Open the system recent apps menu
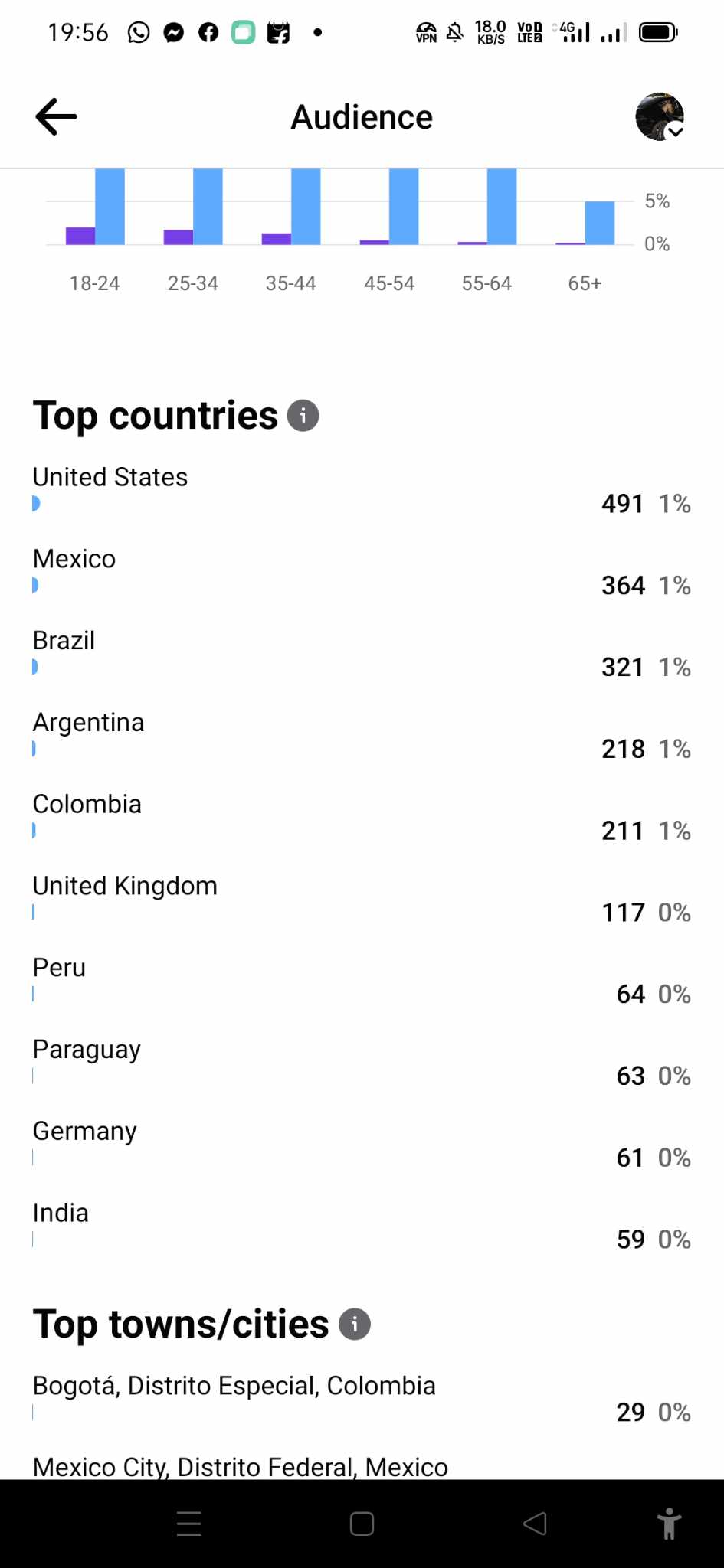 click(x=189, y=1524)
